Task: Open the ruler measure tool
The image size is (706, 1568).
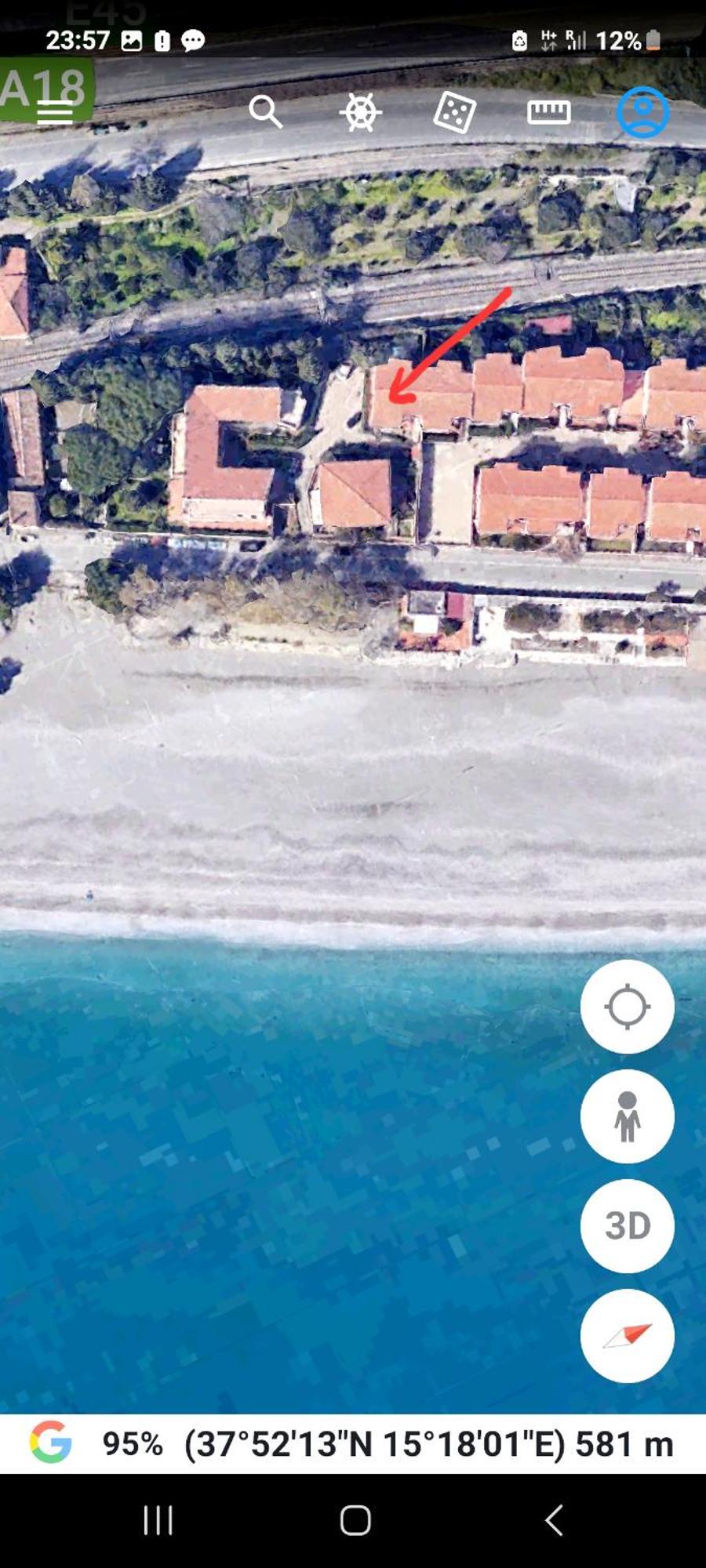Action: [548, 112]
